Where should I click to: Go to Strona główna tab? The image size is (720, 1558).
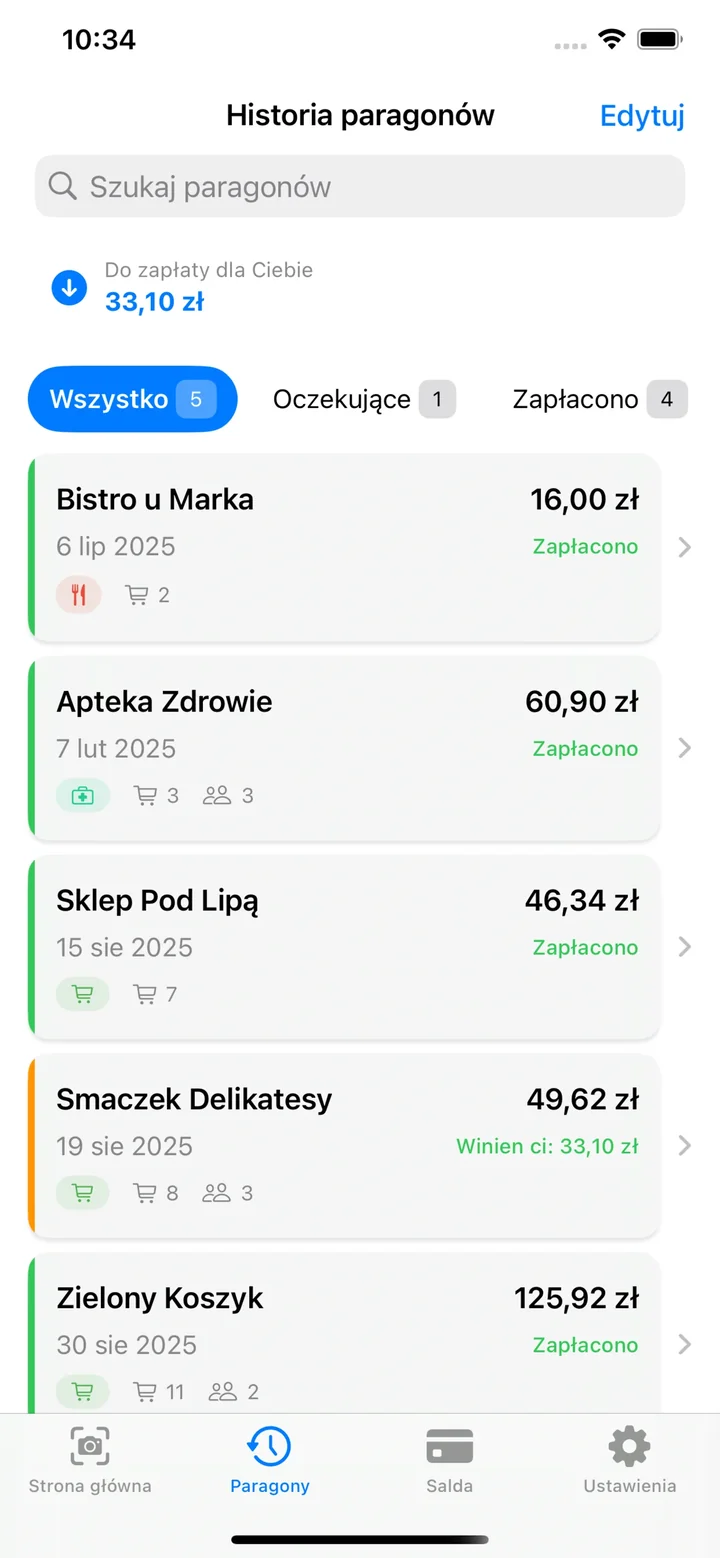coord(89,1460)
